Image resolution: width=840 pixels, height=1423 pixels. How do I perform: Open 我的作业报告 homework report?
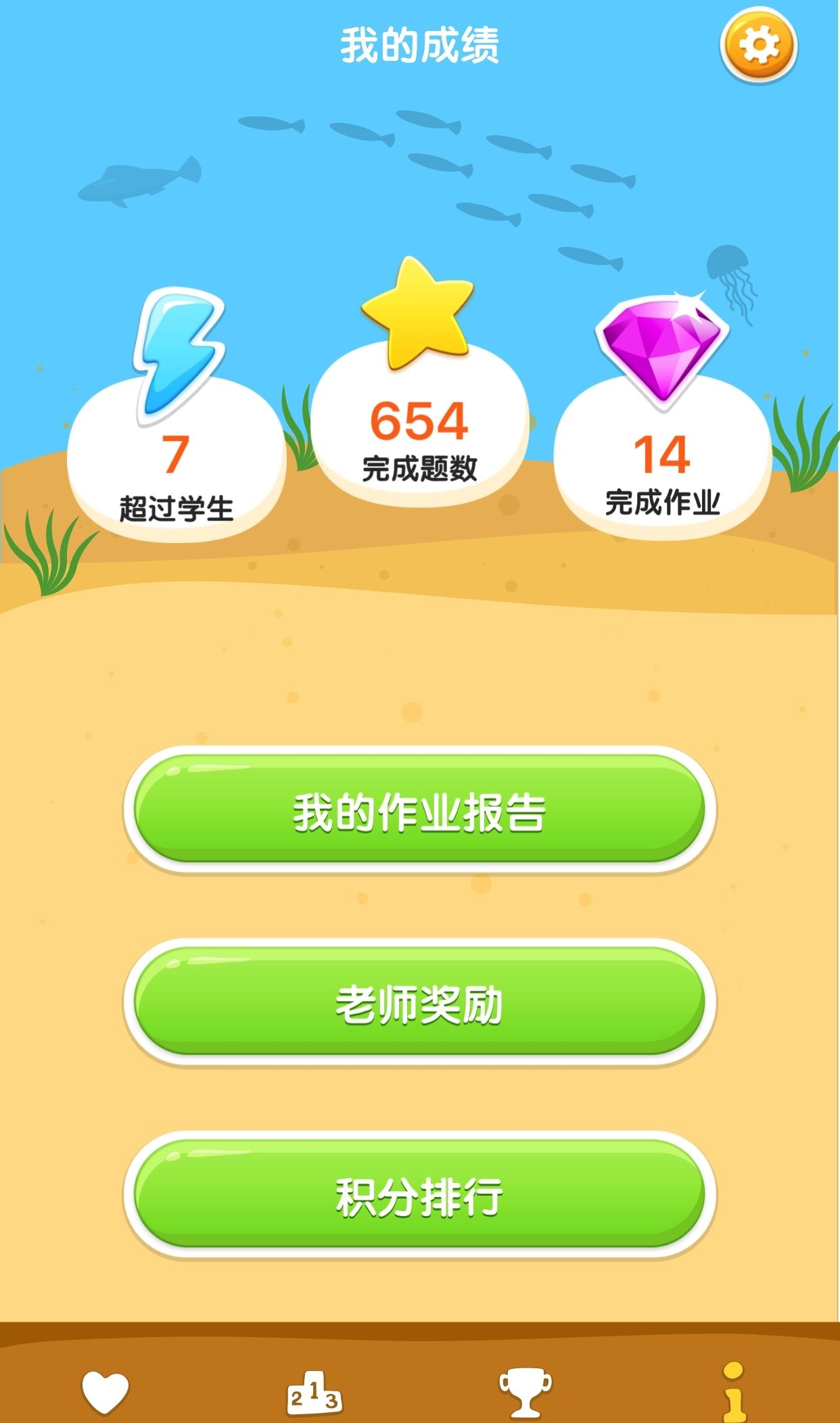point(419,810)
